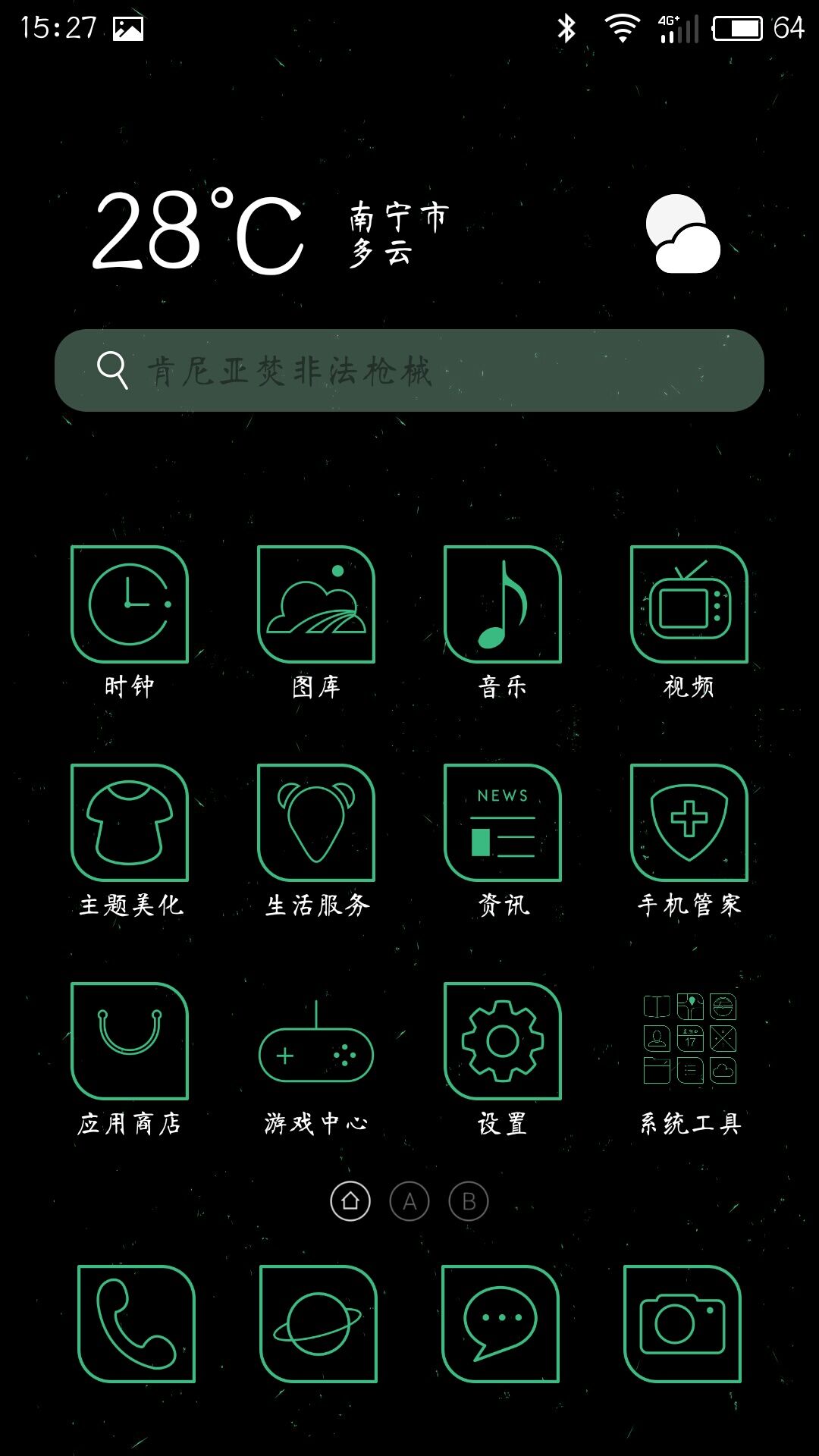The height and width of the screenshot is (1456, 819).
Task: Switch to page B indicator
Action: (x=469, y=1201)
